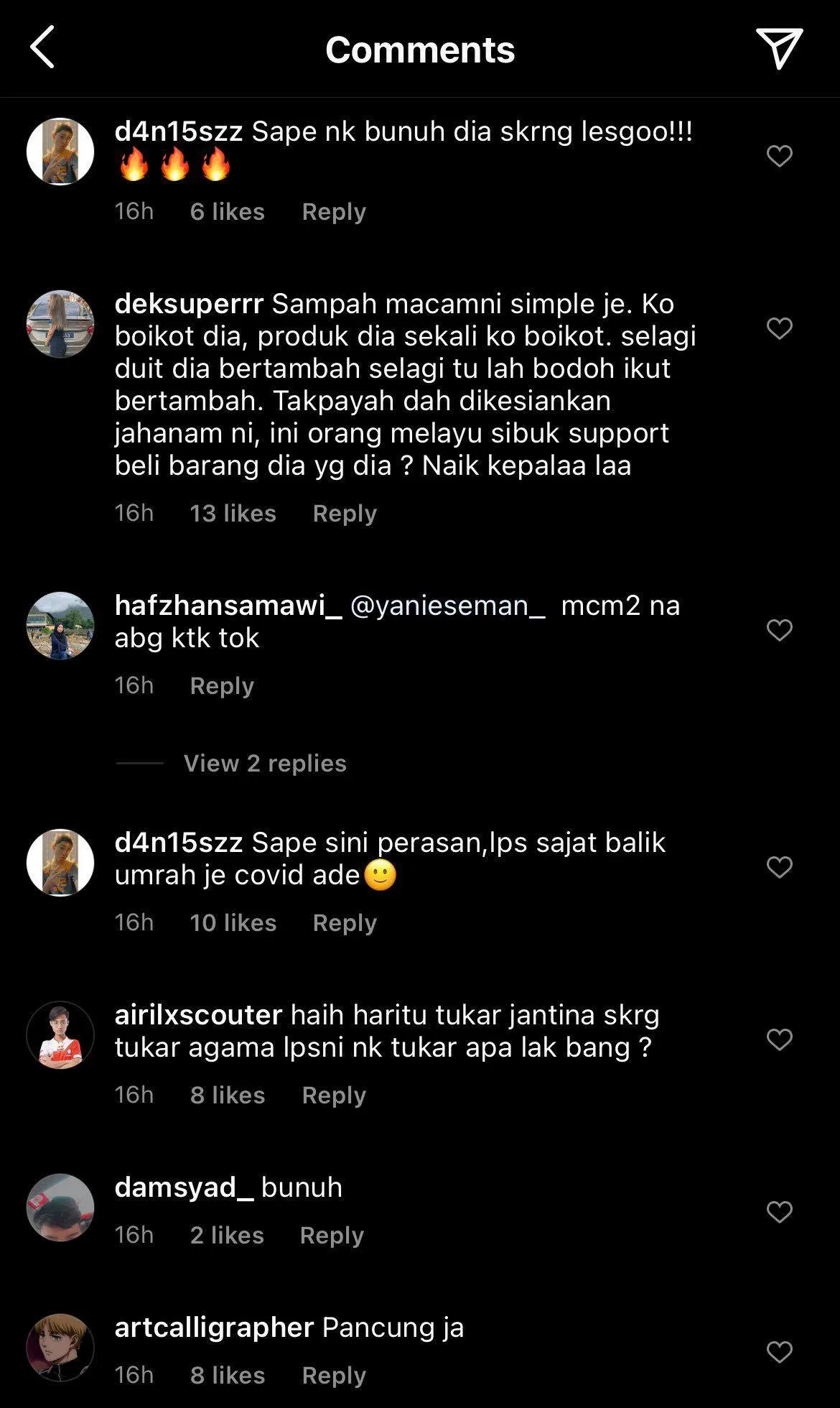Image resolution: width=840 pixels, height=1408 pixels.
Task: Reply to deksuperrr's comment
Action: coord(345,513)
